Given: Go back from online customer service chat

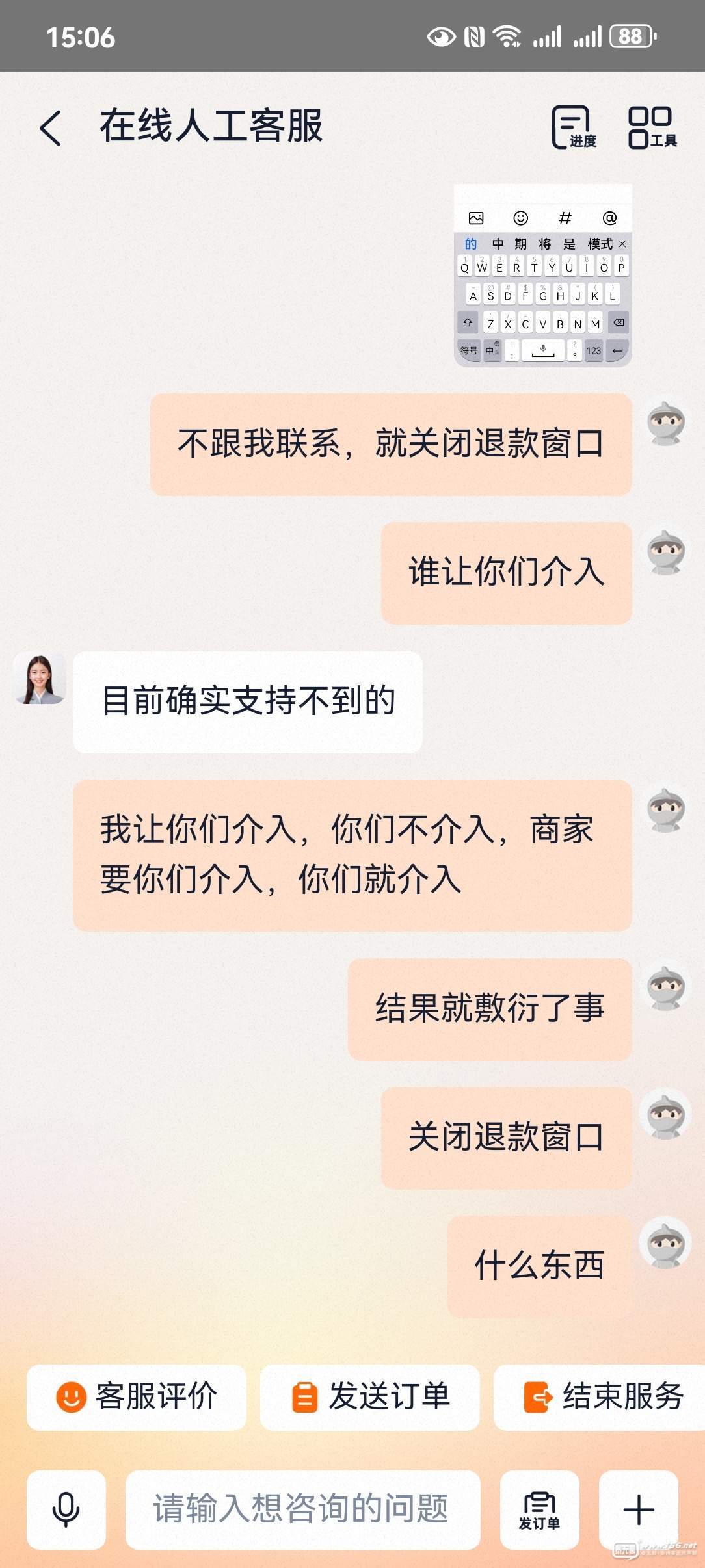Looking at the screenshot, I should point(51,127).
